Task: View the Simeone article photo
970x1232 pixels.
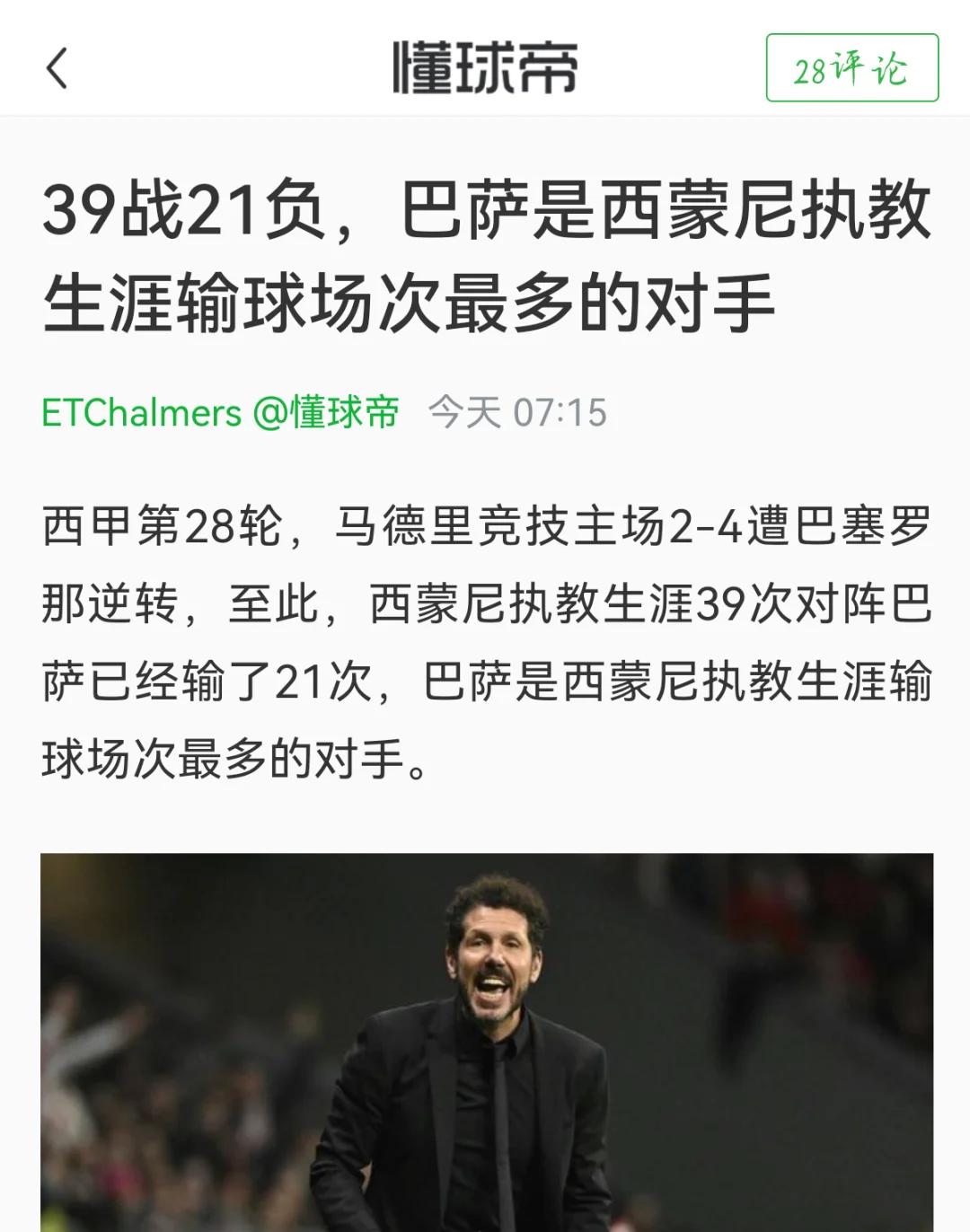Action: [x=486, y=1042]
